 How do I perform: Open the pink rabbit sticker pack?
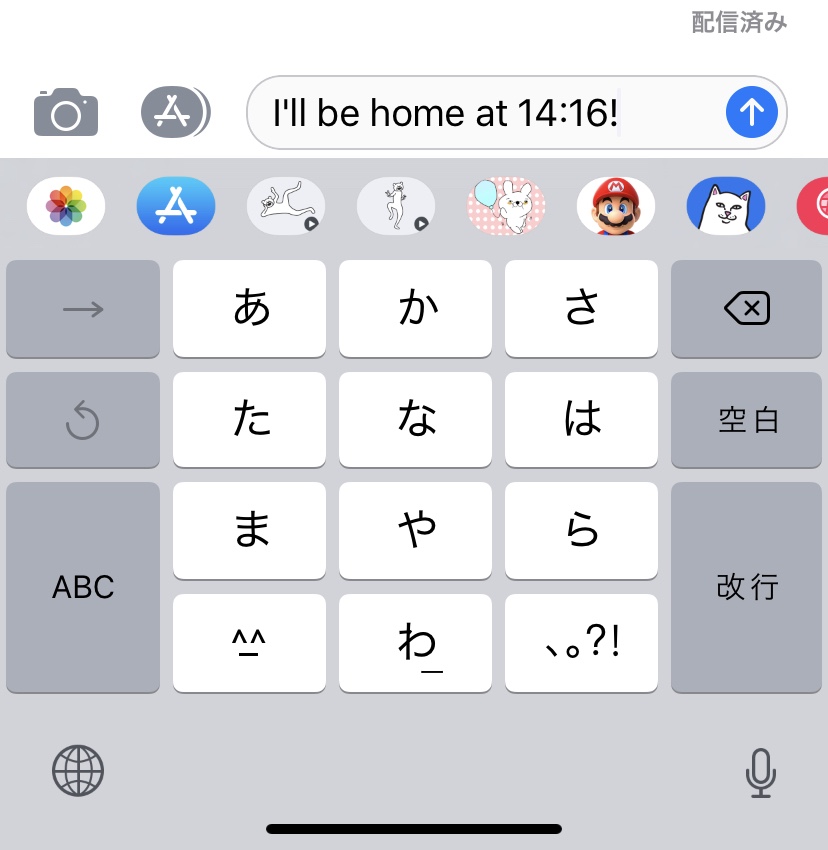coord(506,206)
